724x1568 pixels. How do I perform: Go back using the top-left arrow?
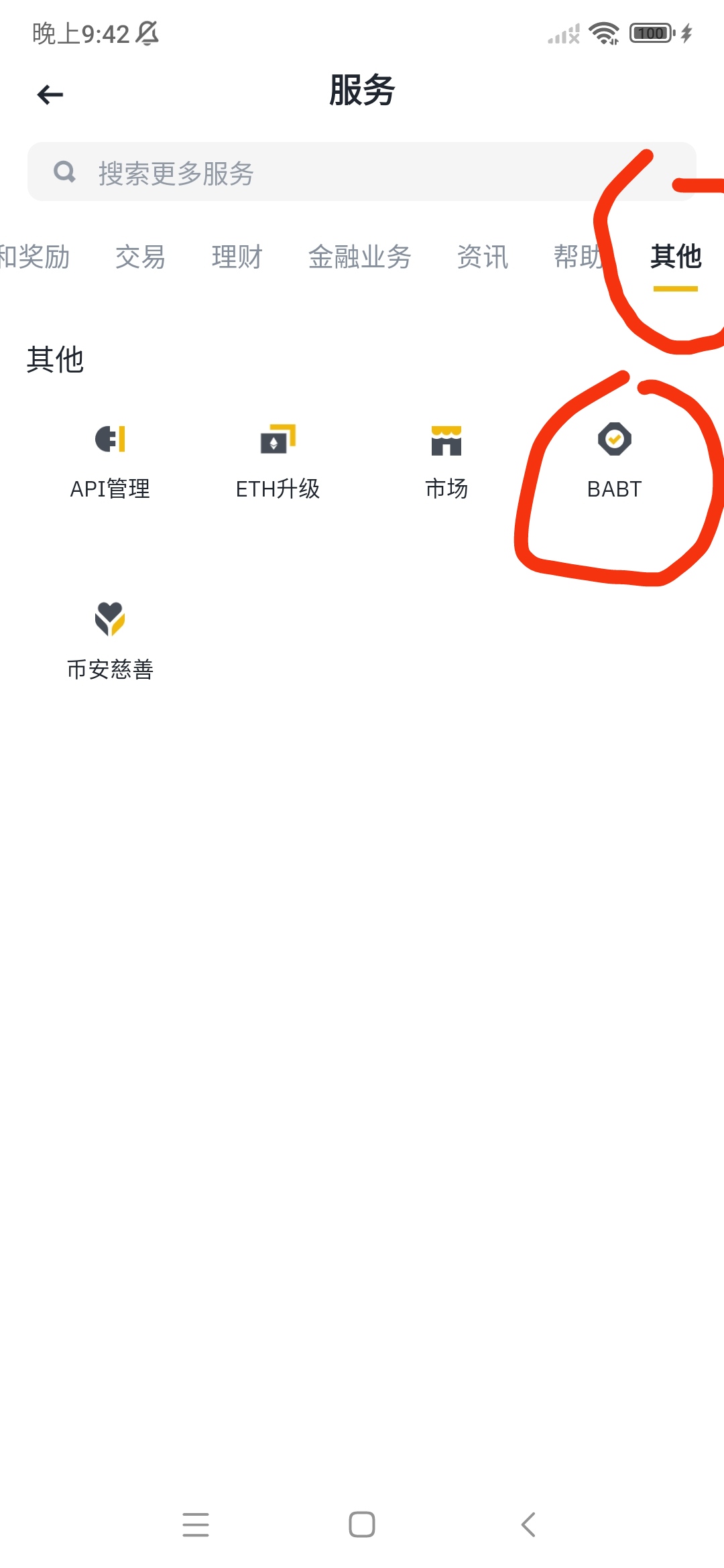pyautogui.click(x=50, y=94)
